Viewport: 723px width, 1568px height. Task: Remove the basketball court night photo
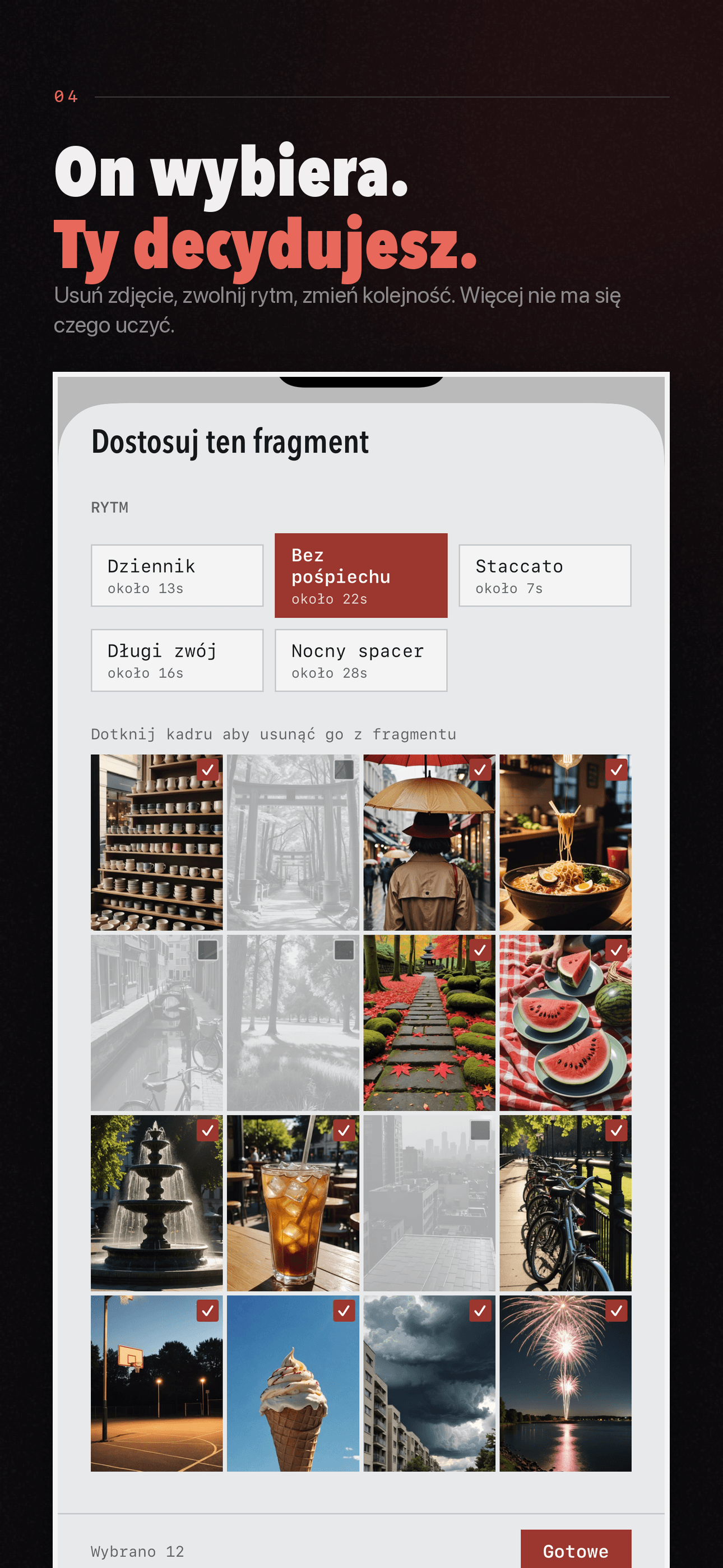(156, 1383)
